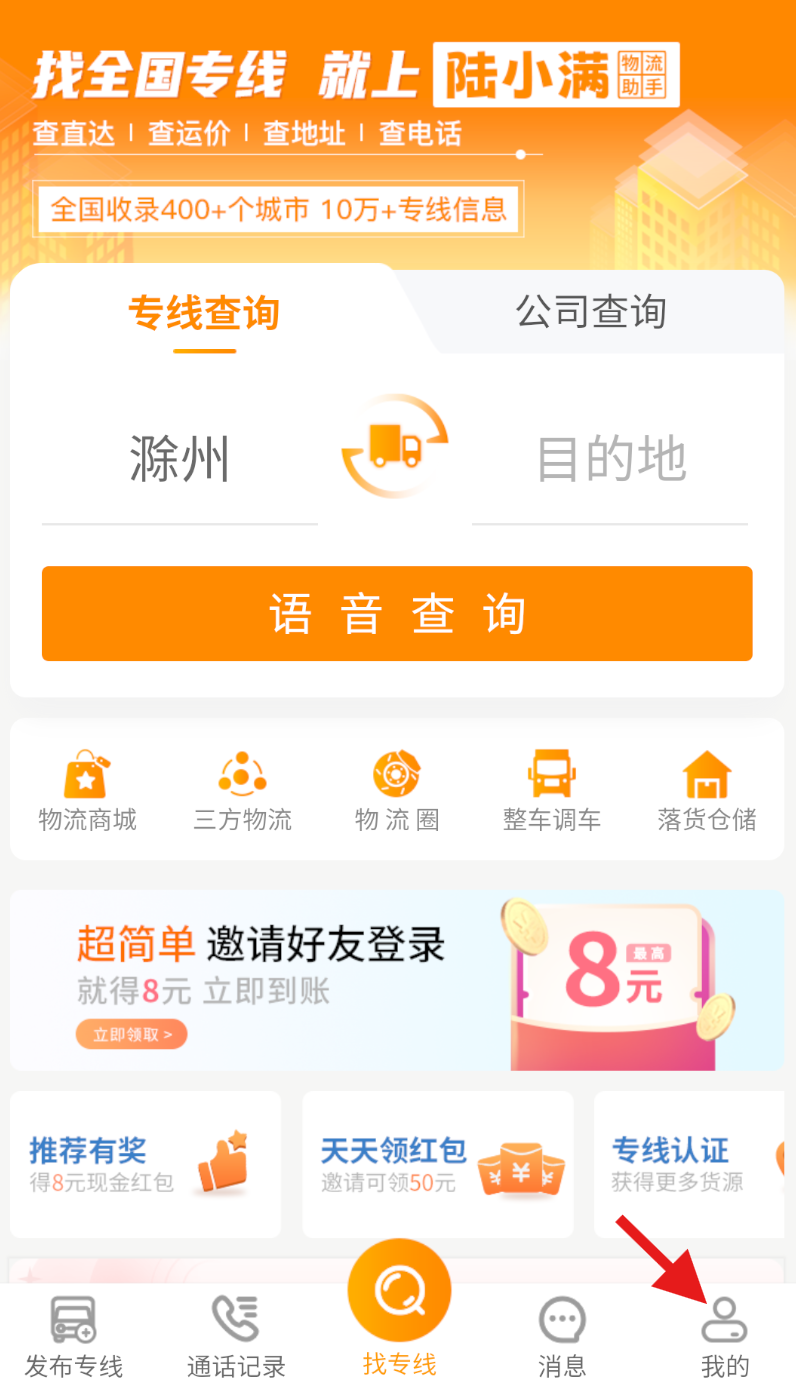Open the 天天领红包 red packet card
Screen dimensions: 796x1381
coord(437,1164)
